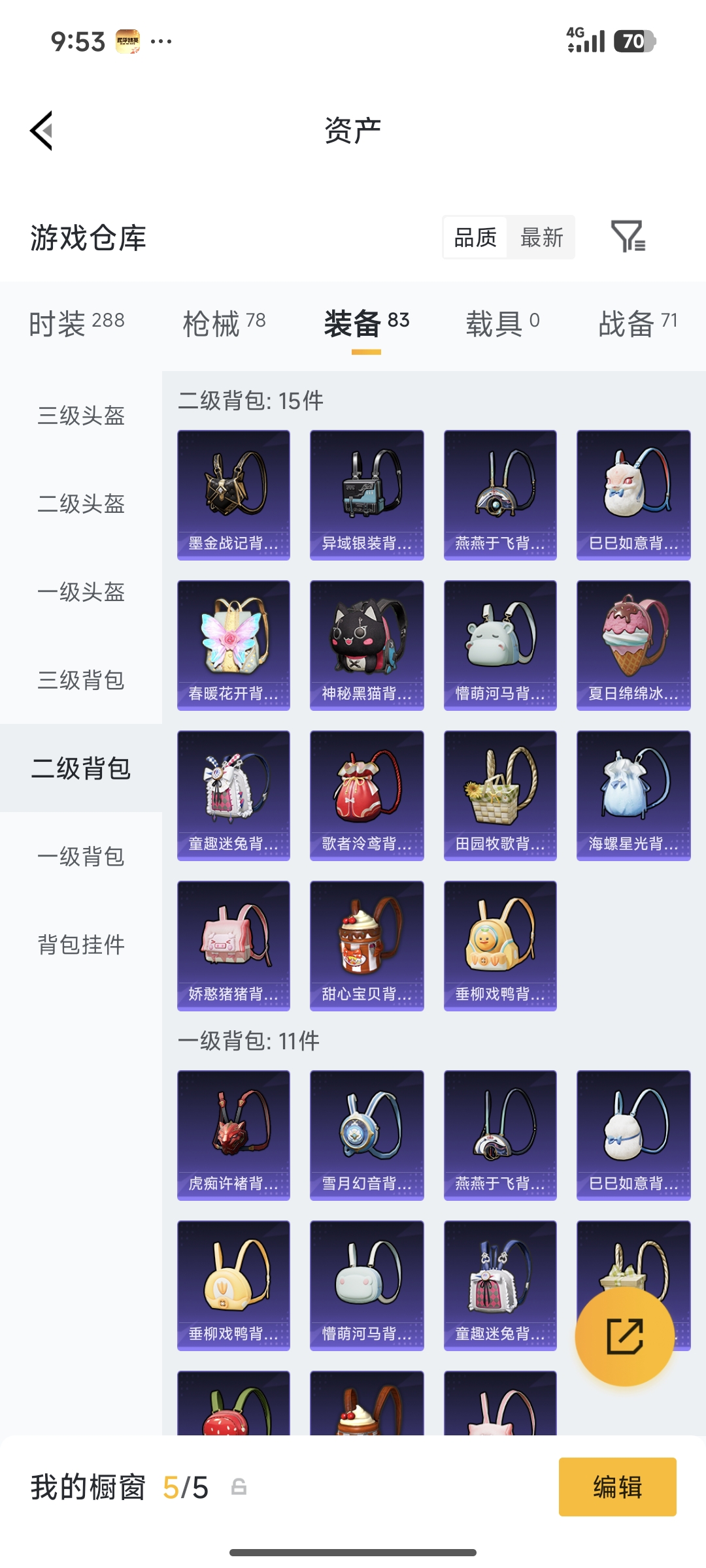
Task: Expand the 二级头盔 category
Action: point(80,504)
